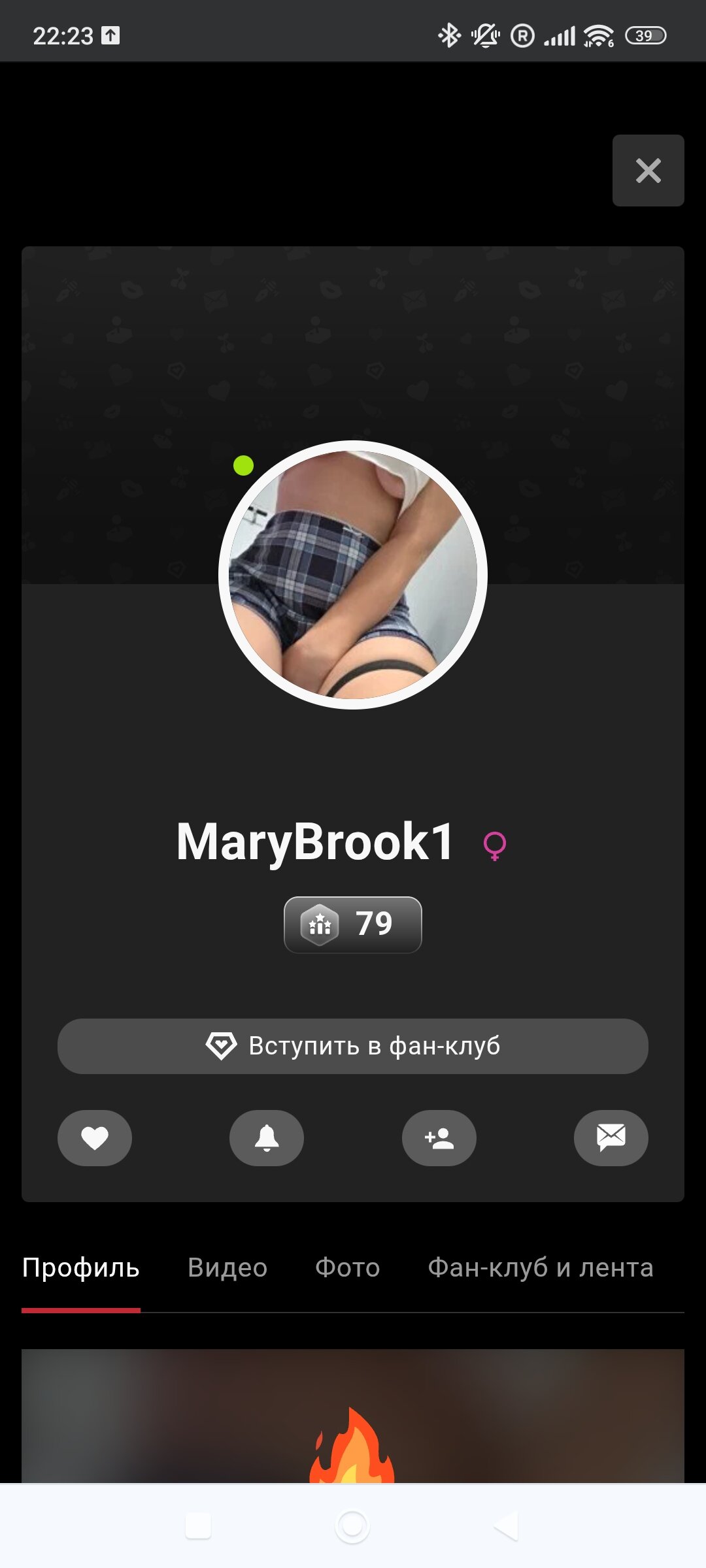Open the MaryBrook1 profile picture
This screenshot has width=706, height=1568.
click(353, 575)
